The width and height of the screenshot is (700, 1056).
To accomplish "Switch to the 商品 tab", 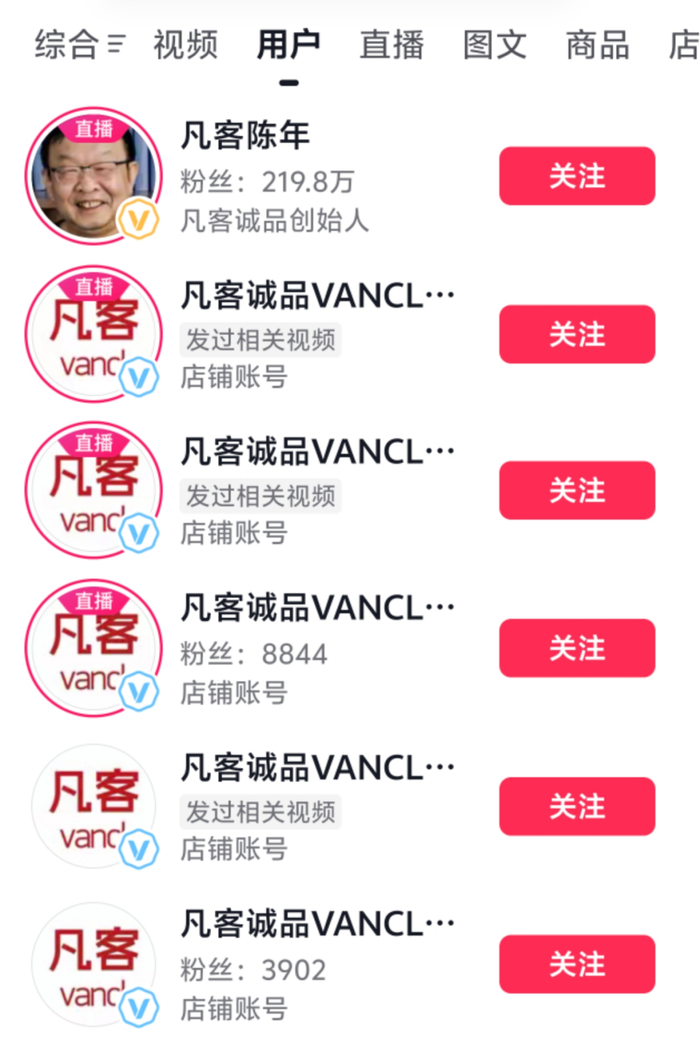I will click(598, 45).
